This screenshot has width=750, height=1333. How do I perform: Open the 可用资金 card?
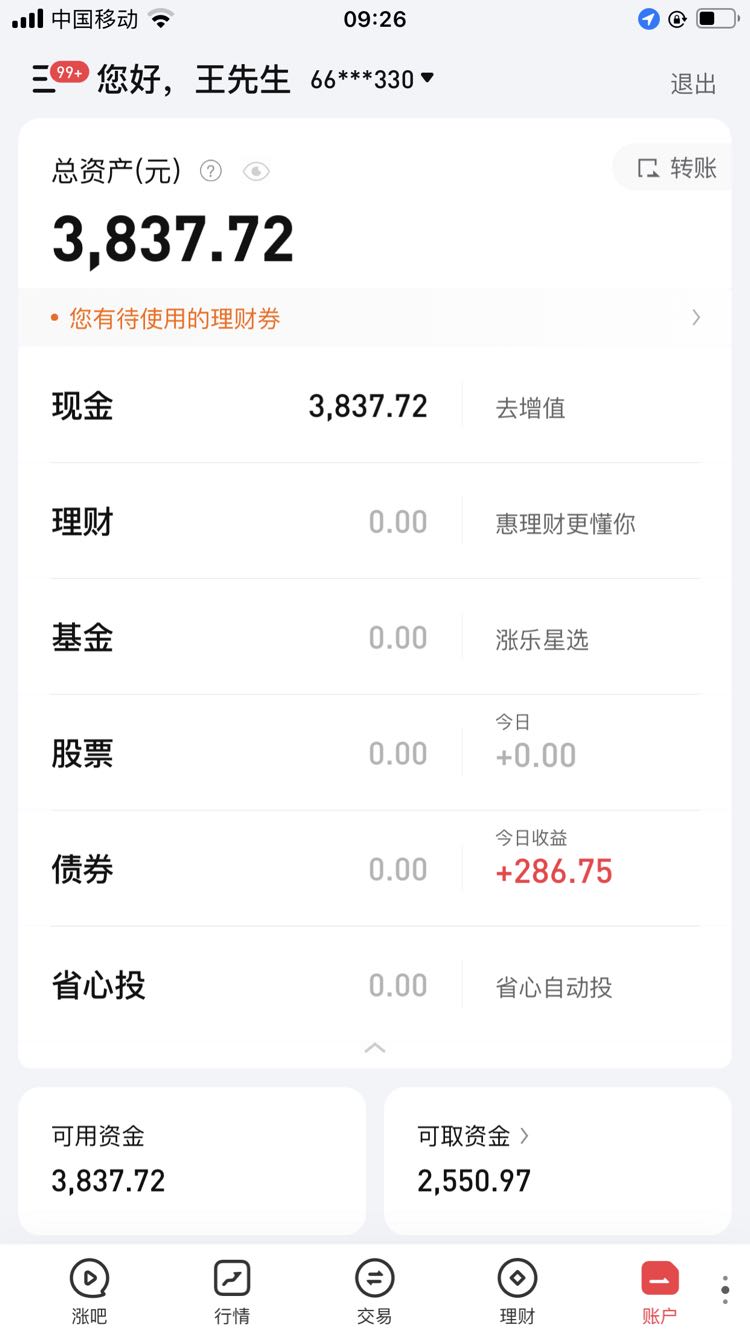point(192,1161)
